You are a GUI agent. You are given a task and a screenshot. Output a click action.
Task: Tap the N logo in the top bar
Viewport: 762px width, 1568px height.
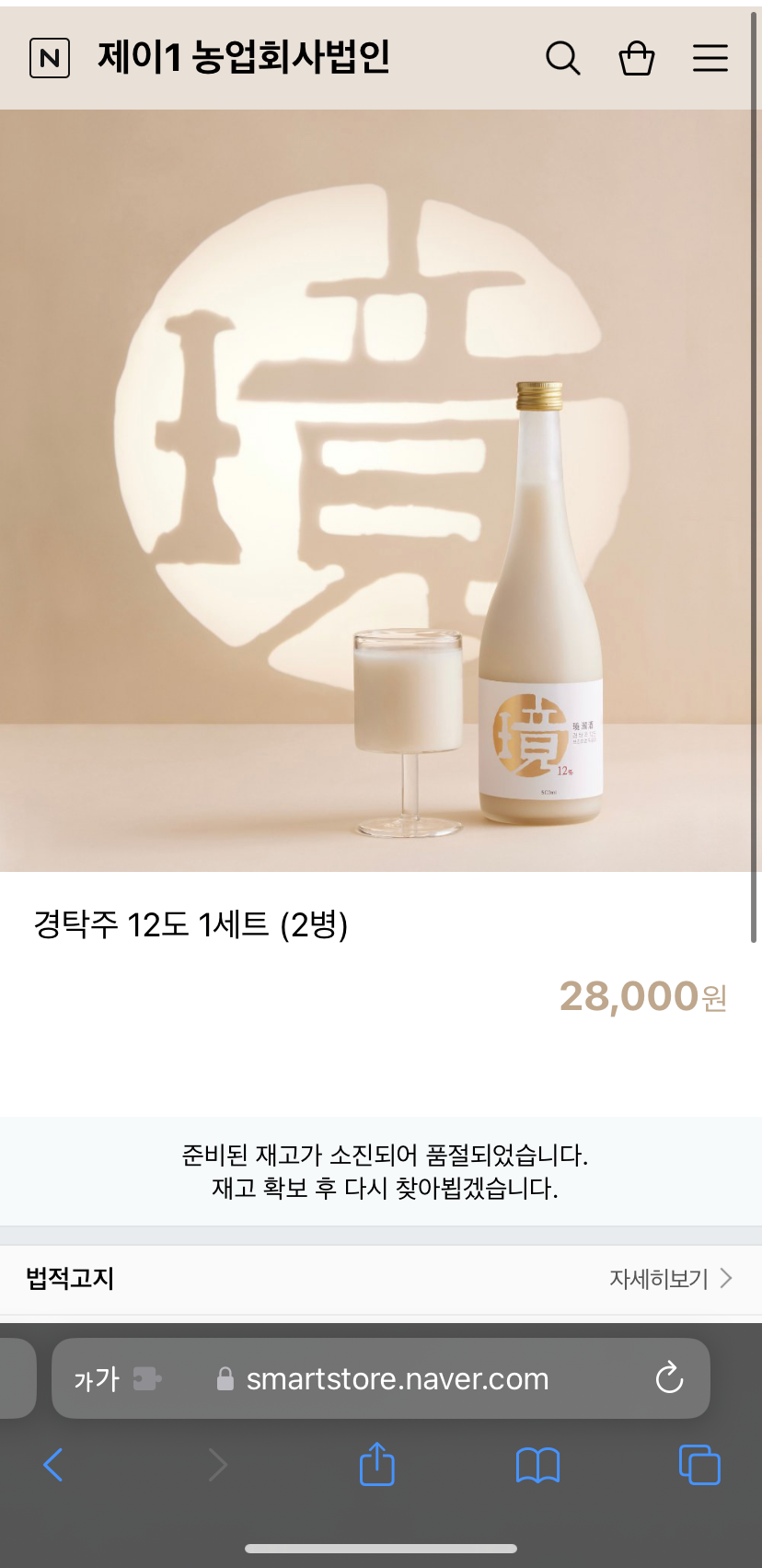pyautogui.click(x=50, y=58)
